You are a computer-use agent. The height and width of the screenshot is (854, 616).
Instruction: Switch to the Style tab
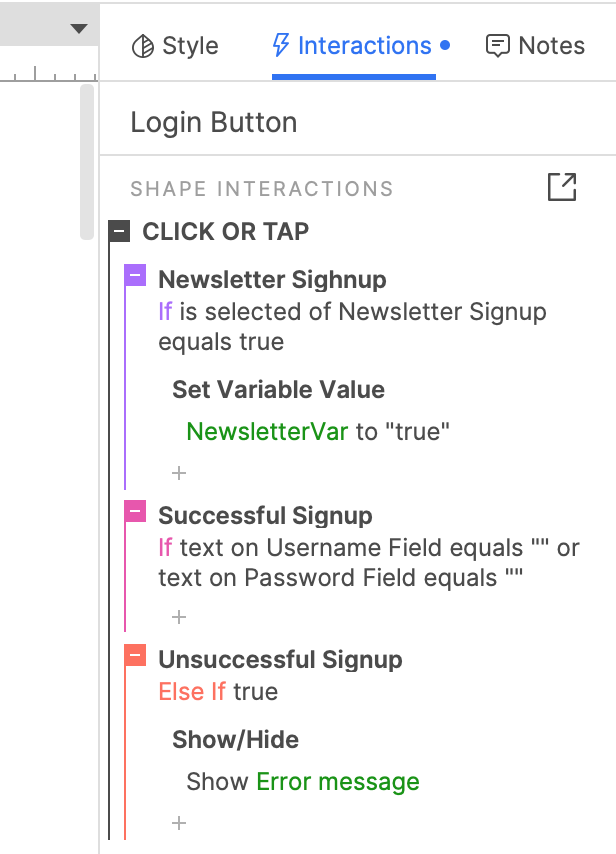[x=175, y=46]
